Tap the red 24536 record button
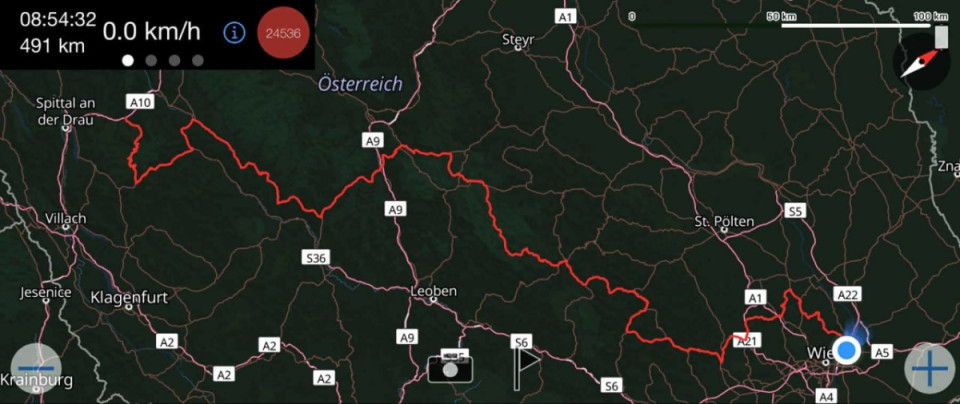The height and width of the screenshot is (404, 960). tap(283, 32)
